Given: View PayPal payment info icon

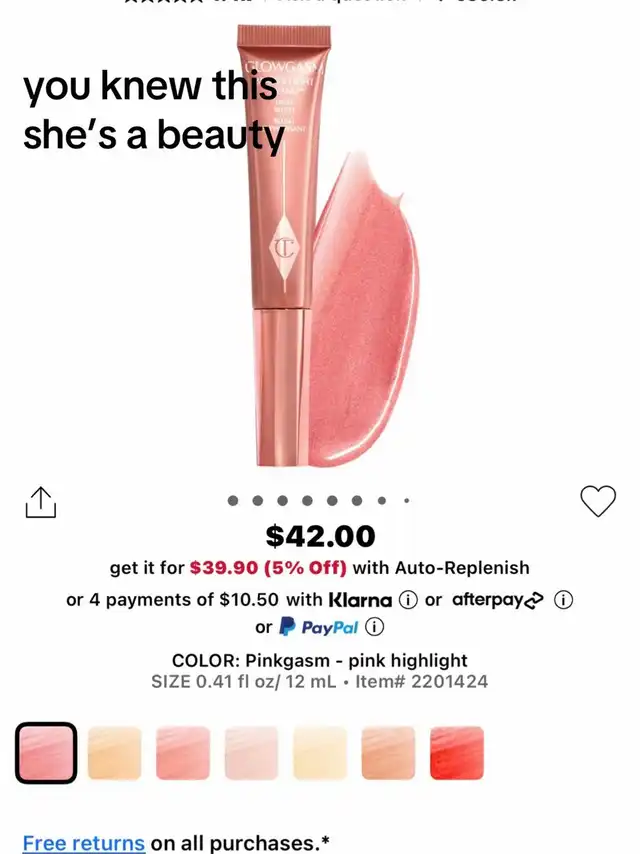Looking at the screenshot, I should [375, 627].
